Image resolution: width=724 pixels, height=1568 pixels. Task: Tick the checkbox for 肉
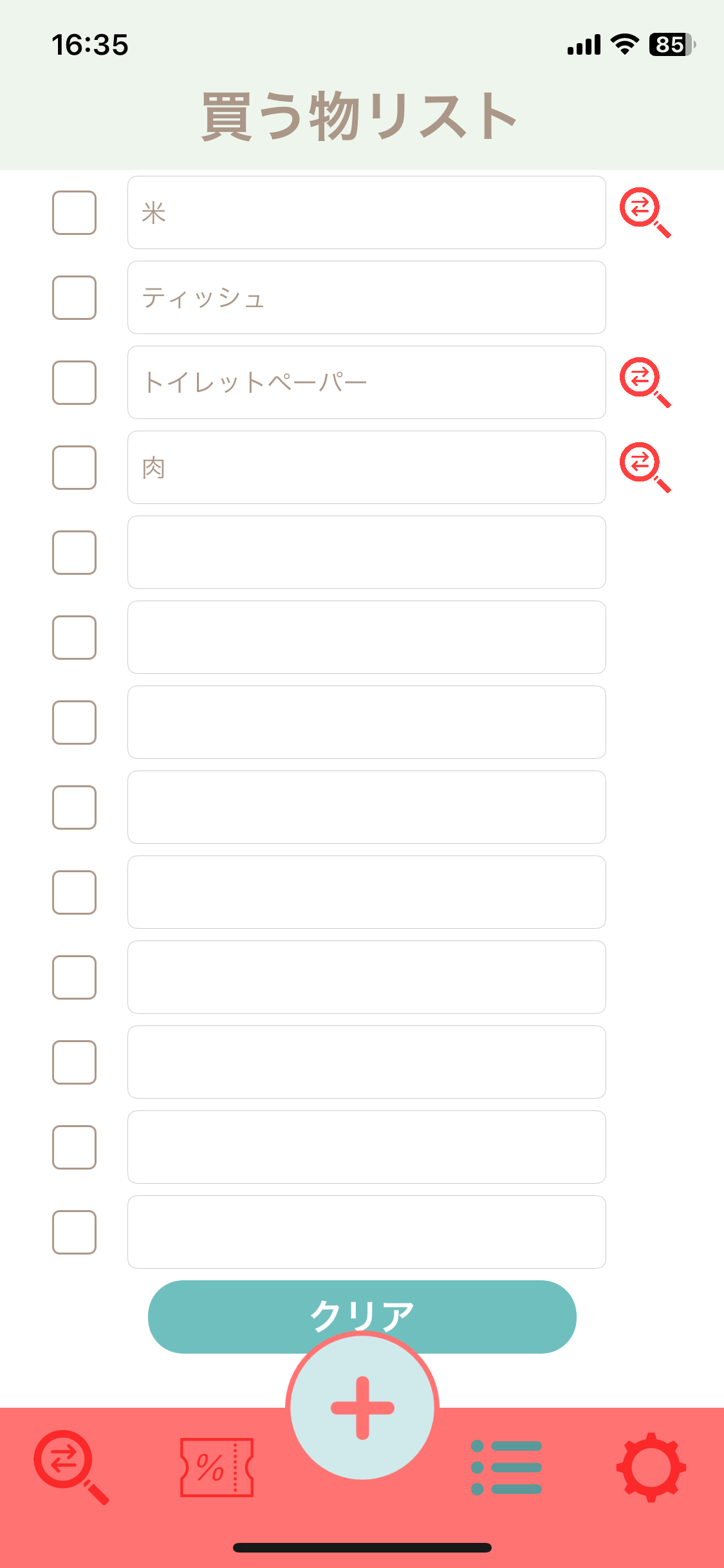click(x=74, y=467)
